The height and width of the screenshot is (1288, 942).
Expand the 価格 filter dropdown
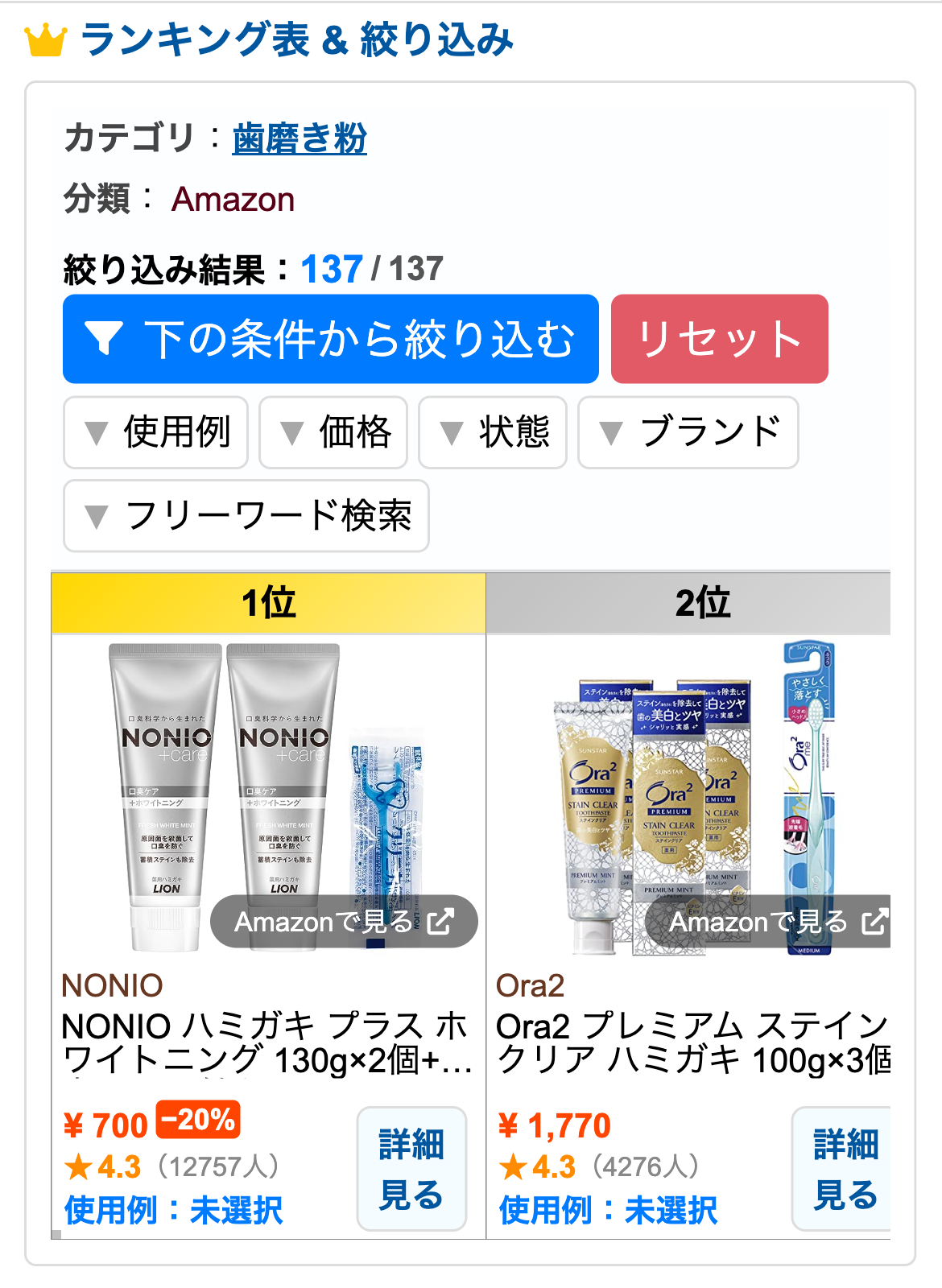[x=333, y=432]
